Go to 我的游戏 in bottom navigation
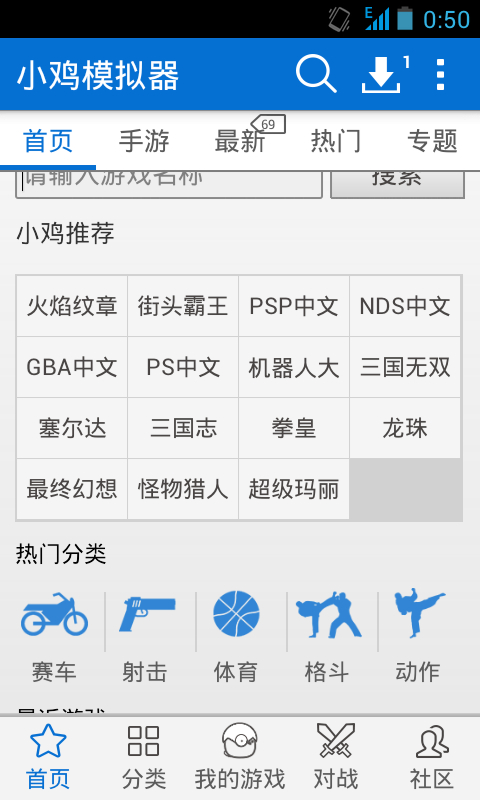The width and height of the screenshot is (480, 800). click(240, 758)
